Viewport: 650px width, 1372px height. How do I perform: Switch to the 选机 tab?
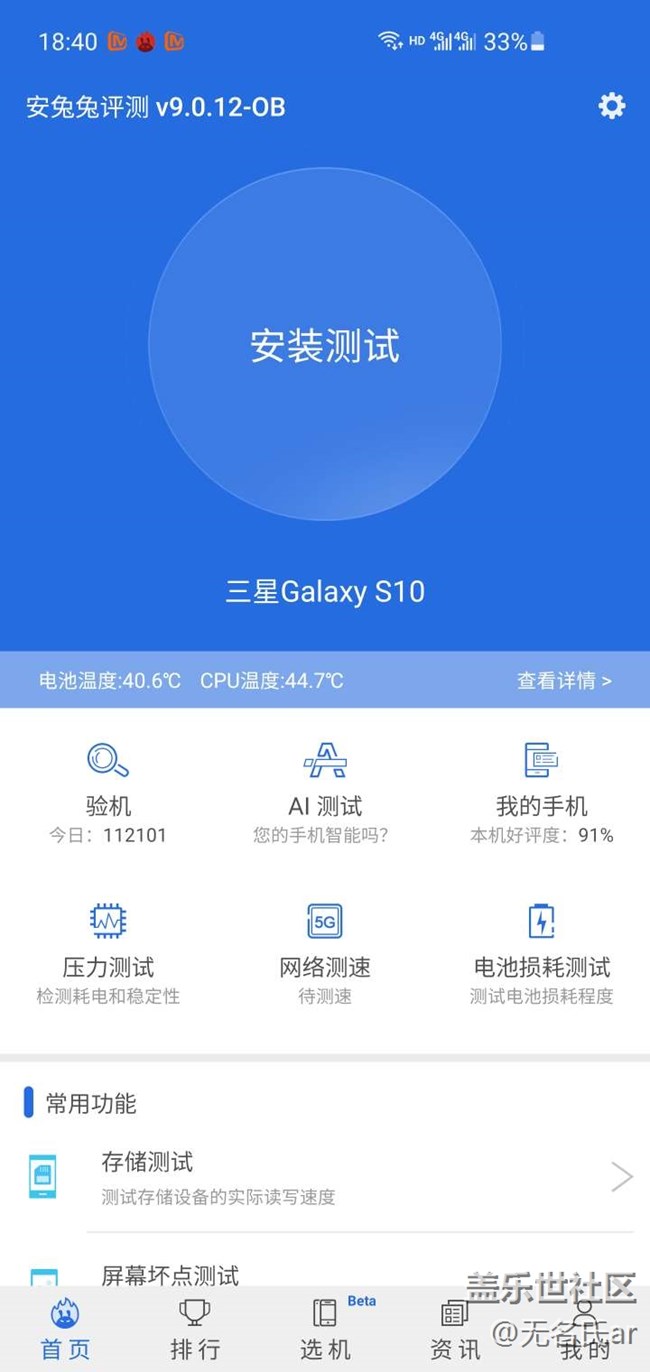(x=325, y=1329)
